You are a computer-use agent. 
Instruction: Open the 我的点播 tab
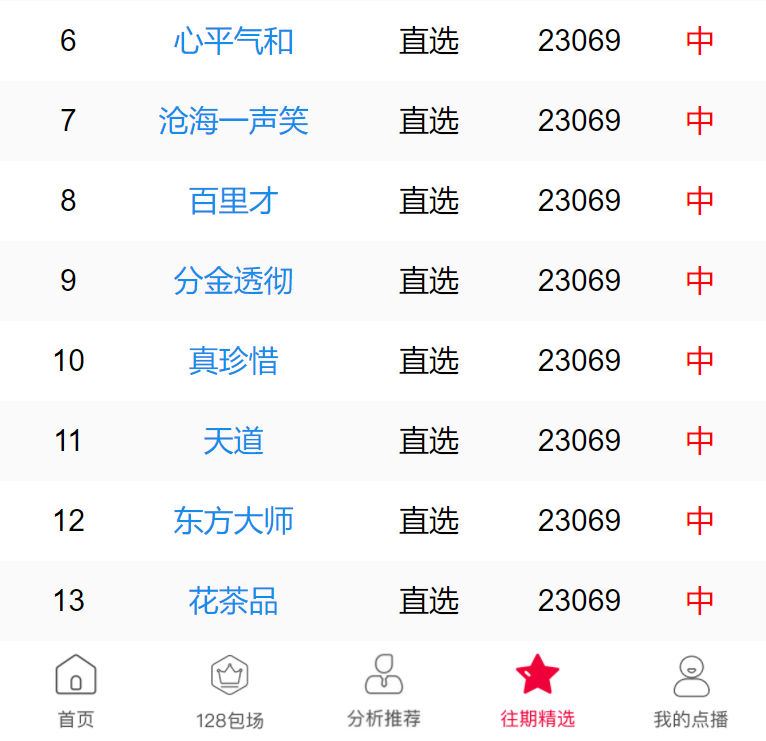(x=691, y=690)
